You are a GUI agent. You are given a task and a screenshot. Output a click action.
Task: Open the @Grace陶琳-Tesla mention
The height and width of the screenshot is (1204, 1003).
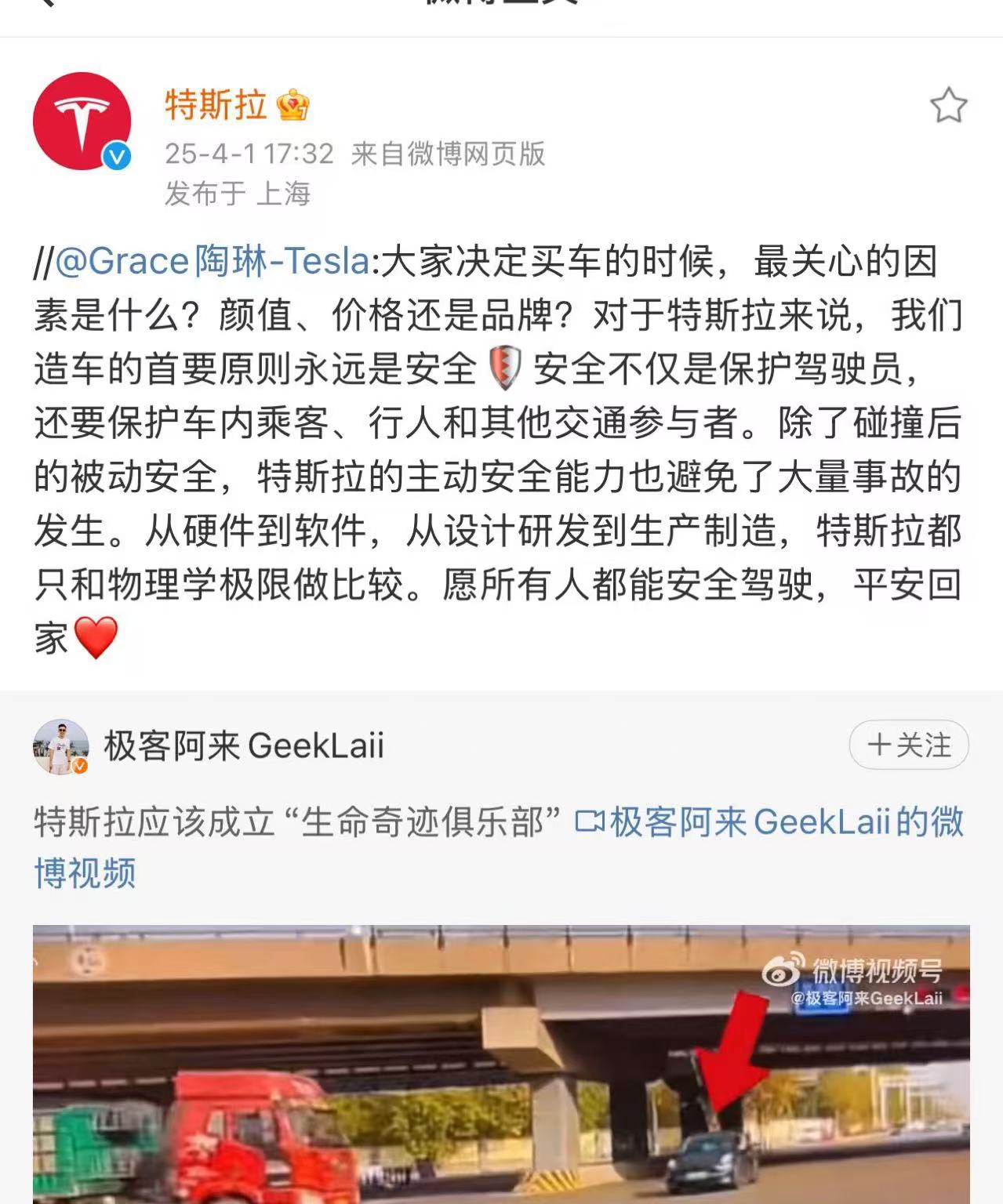click(212, 262)
